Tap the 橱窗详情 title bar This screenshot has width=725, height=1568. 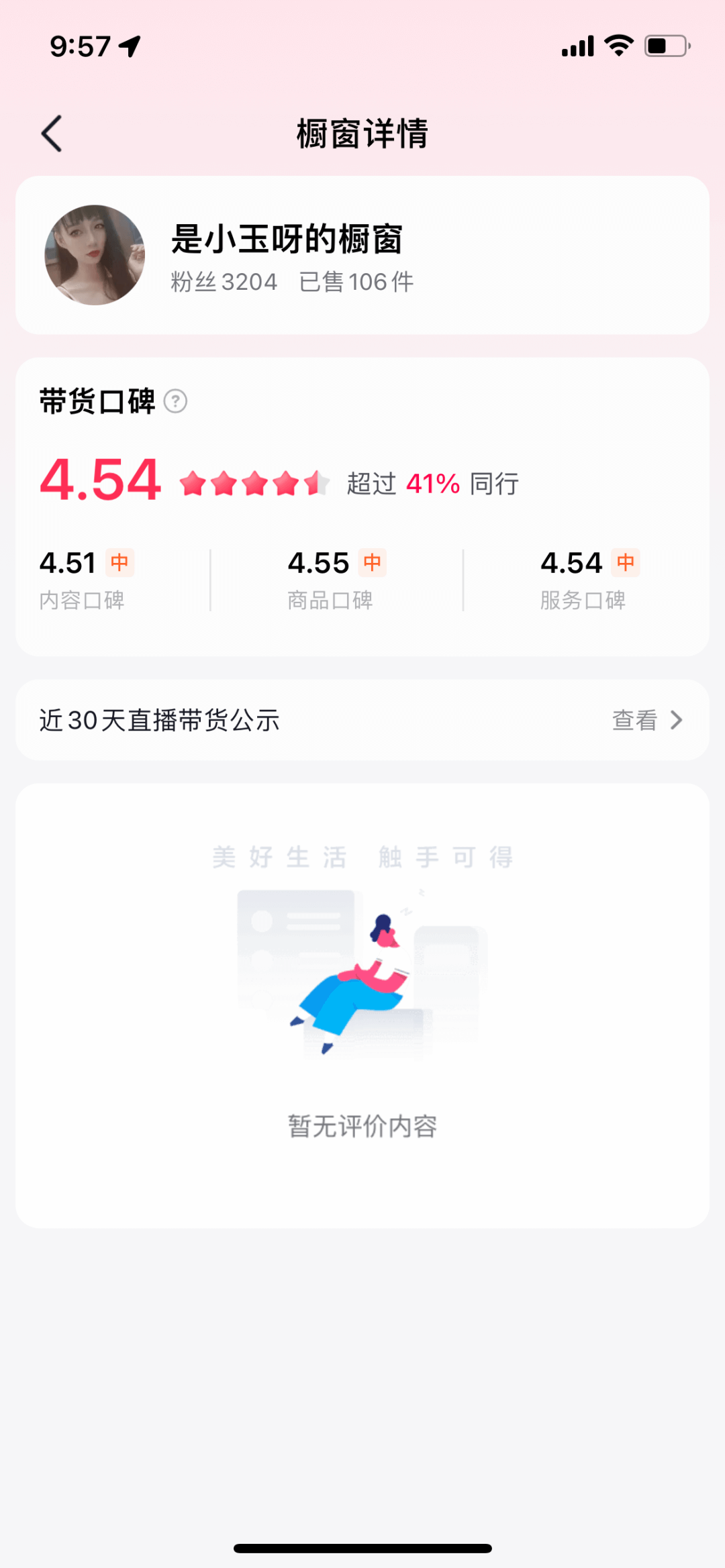pos(362,133)
